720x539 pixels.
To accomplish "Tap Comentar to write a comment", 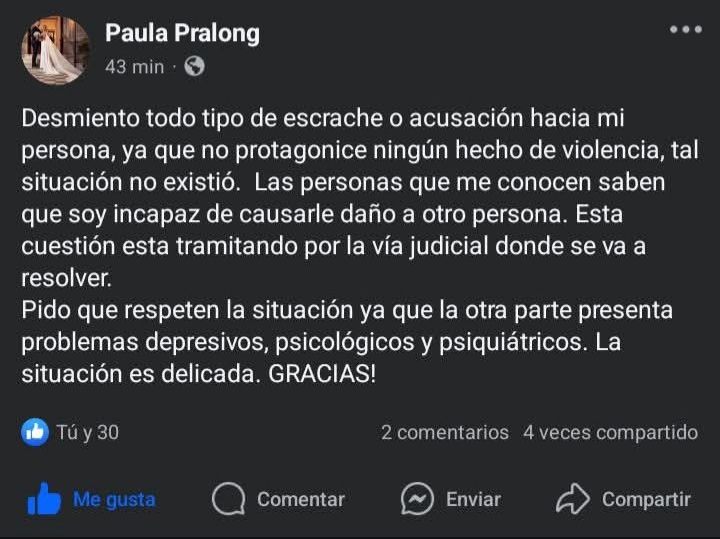I will (279, 498).
